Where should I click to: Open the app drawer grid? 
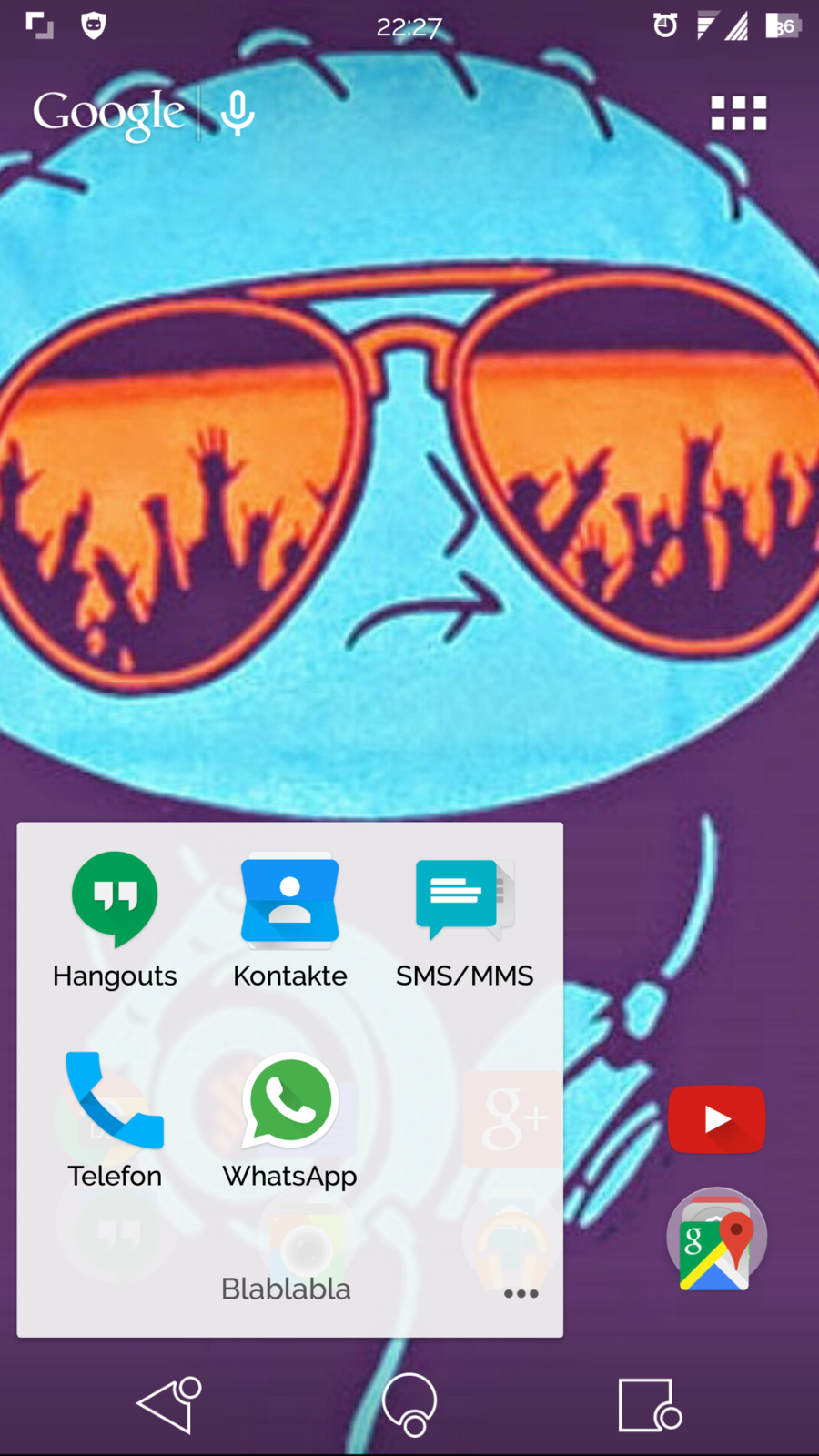pos(738,114)
